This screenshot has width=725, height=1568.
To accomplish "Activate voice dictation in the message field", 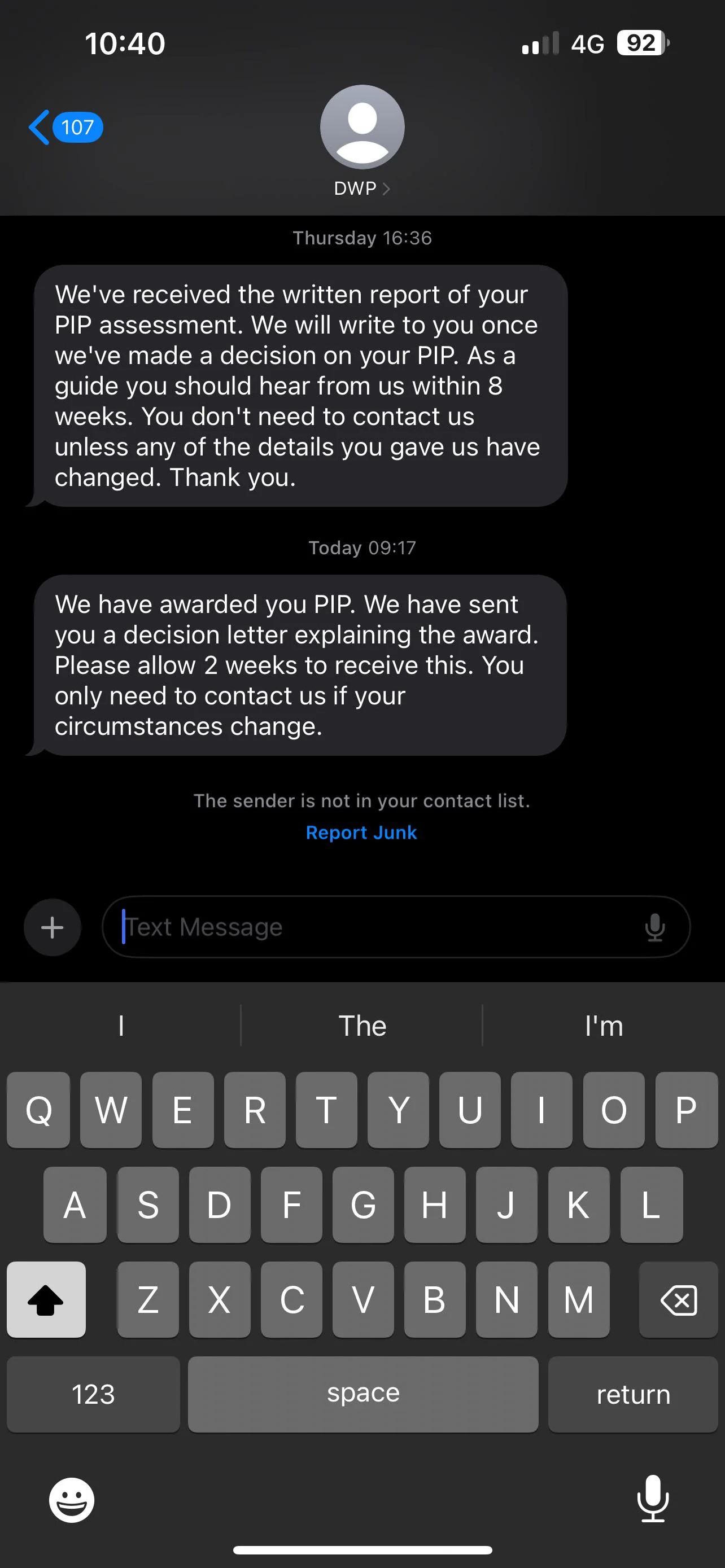I will (655, 927).
